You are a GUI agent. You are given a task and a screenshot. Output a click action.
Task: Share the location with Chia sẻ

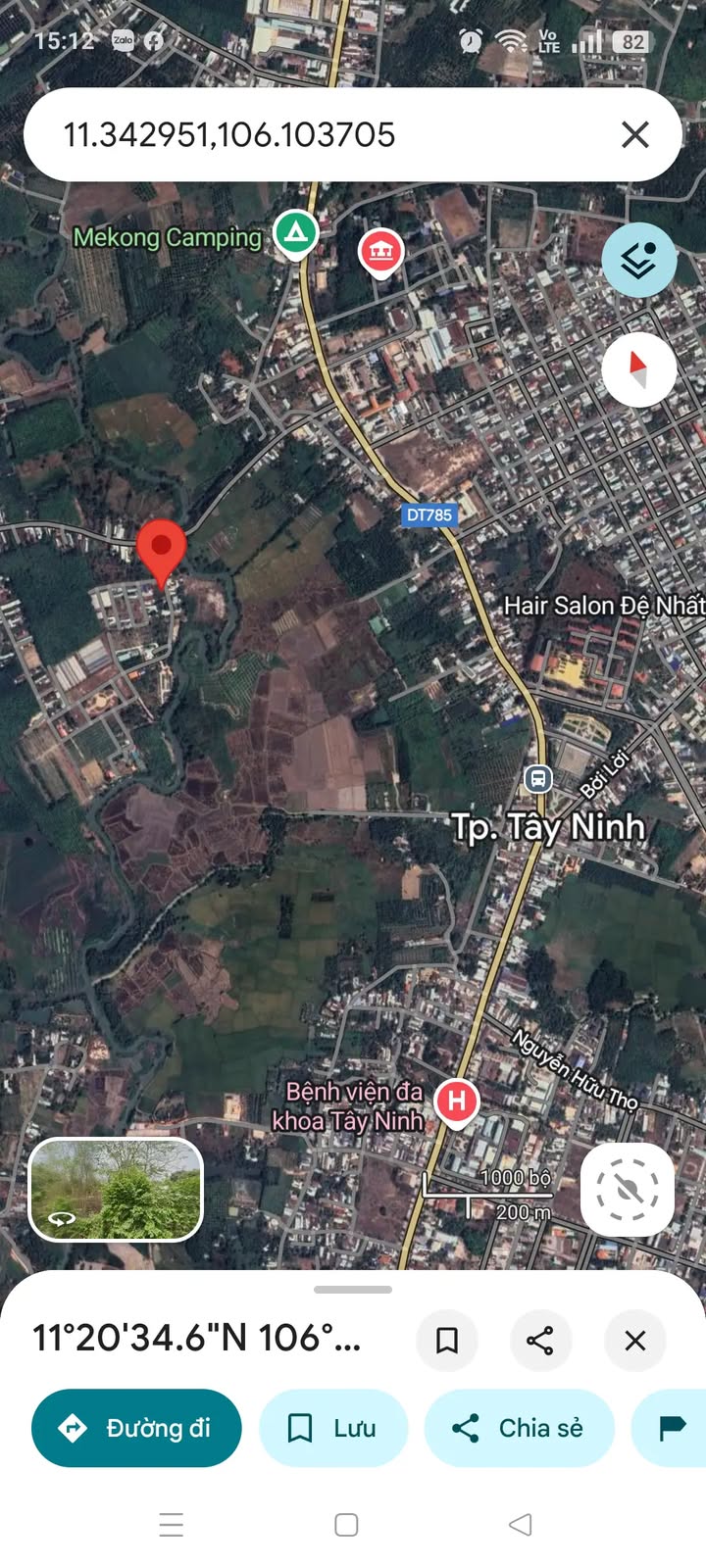click(x=519, y=1428)
